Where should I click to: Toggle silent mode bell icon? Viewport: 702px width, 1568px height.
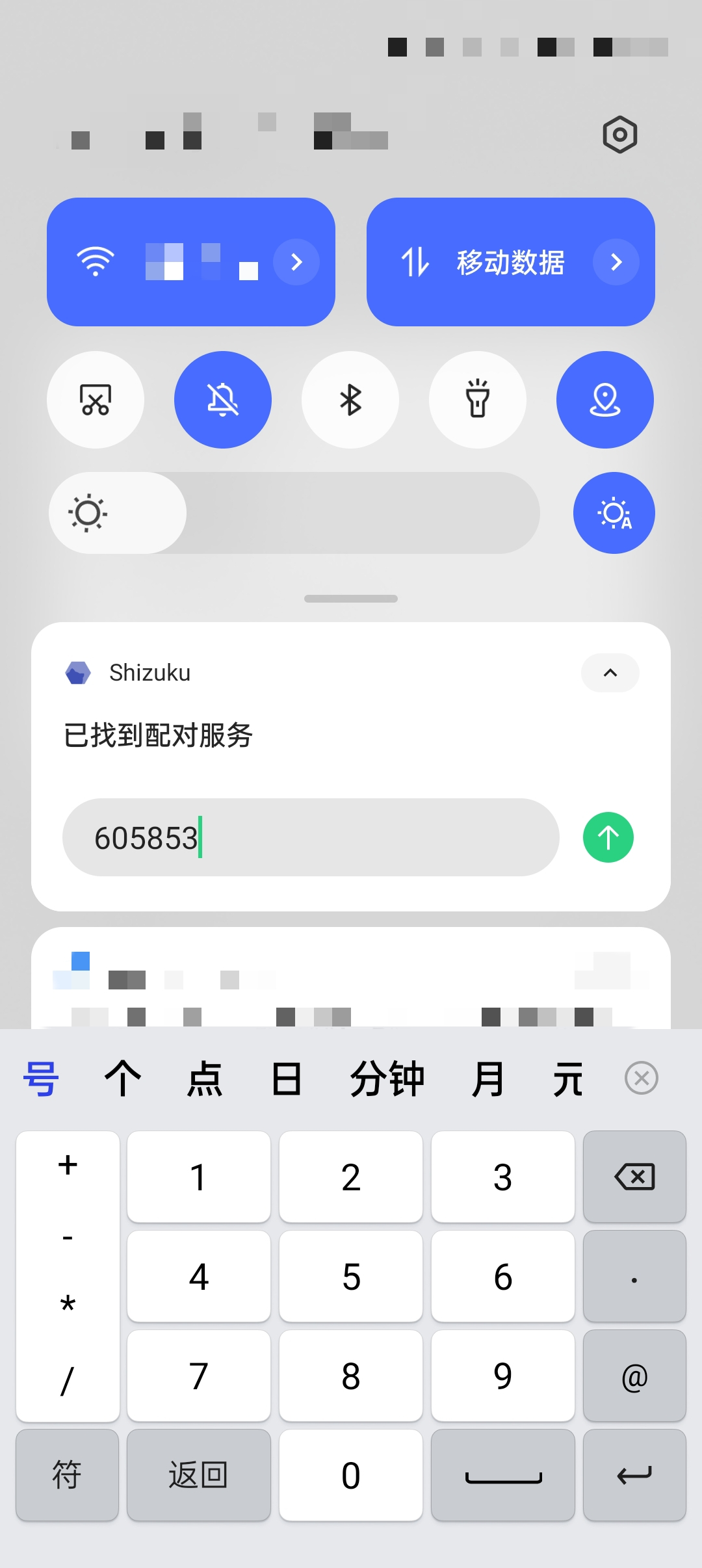point(222,400)
